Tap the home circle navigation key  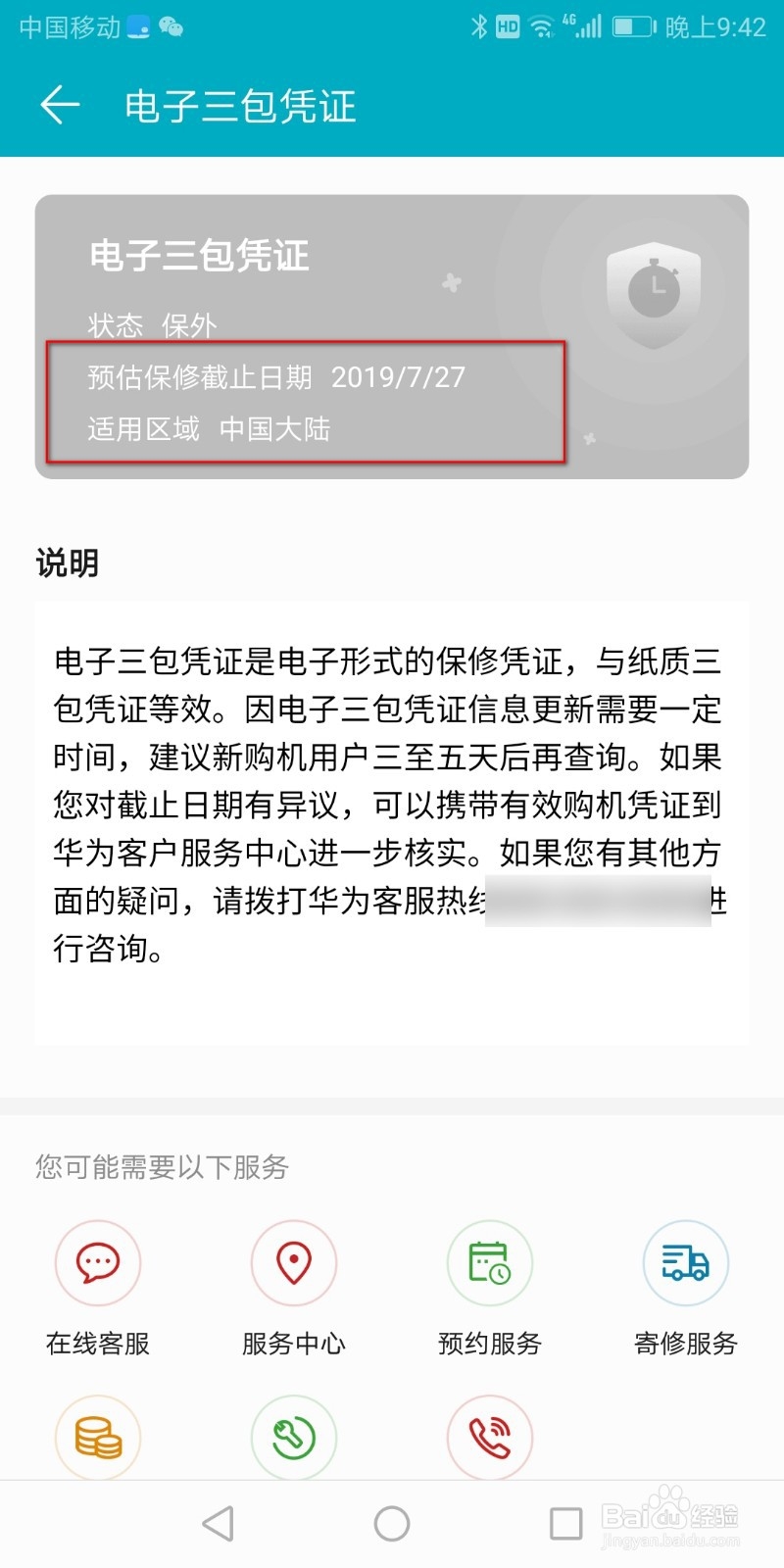391,1522
